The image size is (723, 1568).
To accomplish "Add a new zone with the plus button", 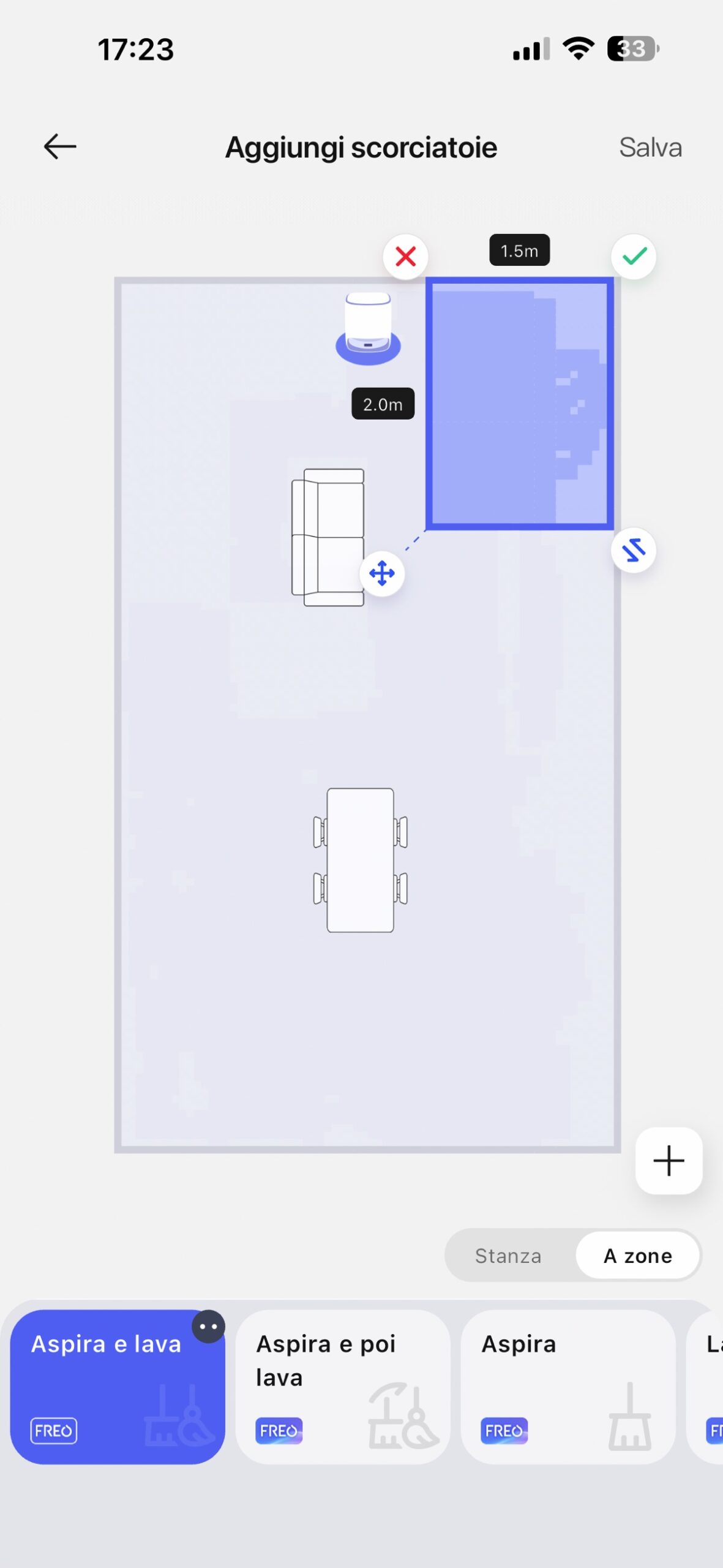I will 669,1161.
